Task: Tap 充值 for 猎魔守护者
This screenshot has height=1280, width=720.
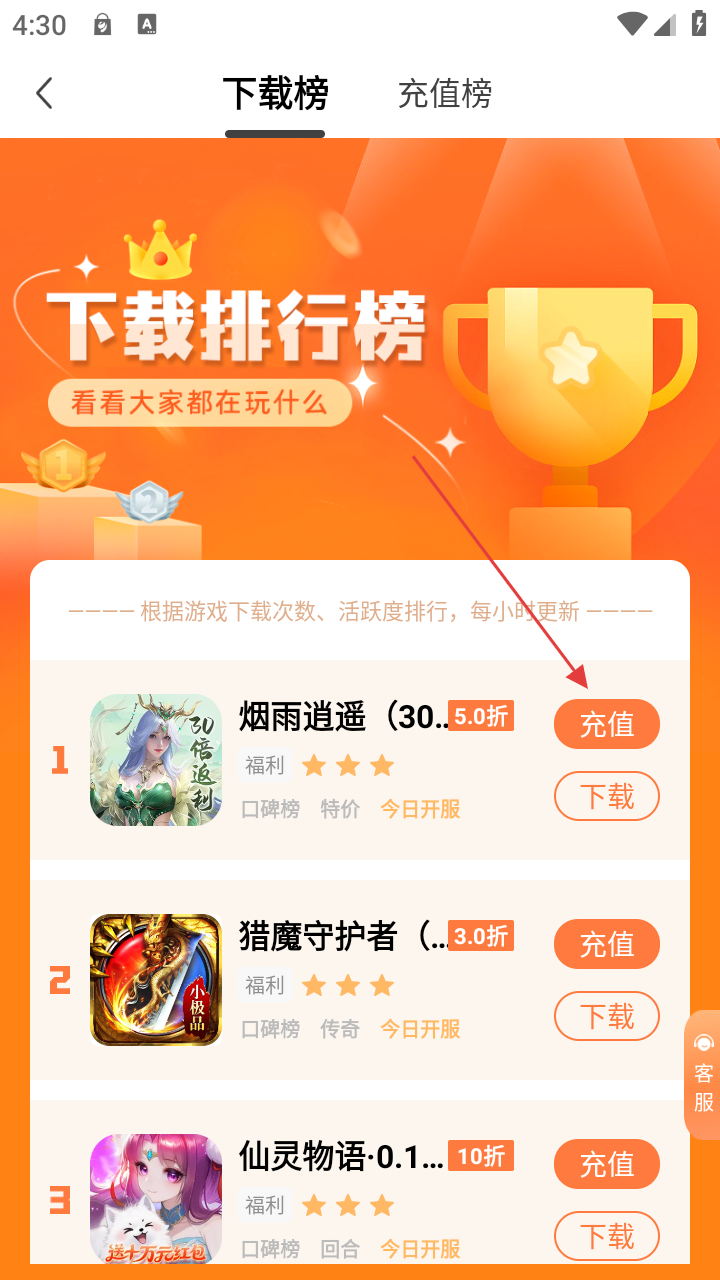Action: (x=606, y=944)
